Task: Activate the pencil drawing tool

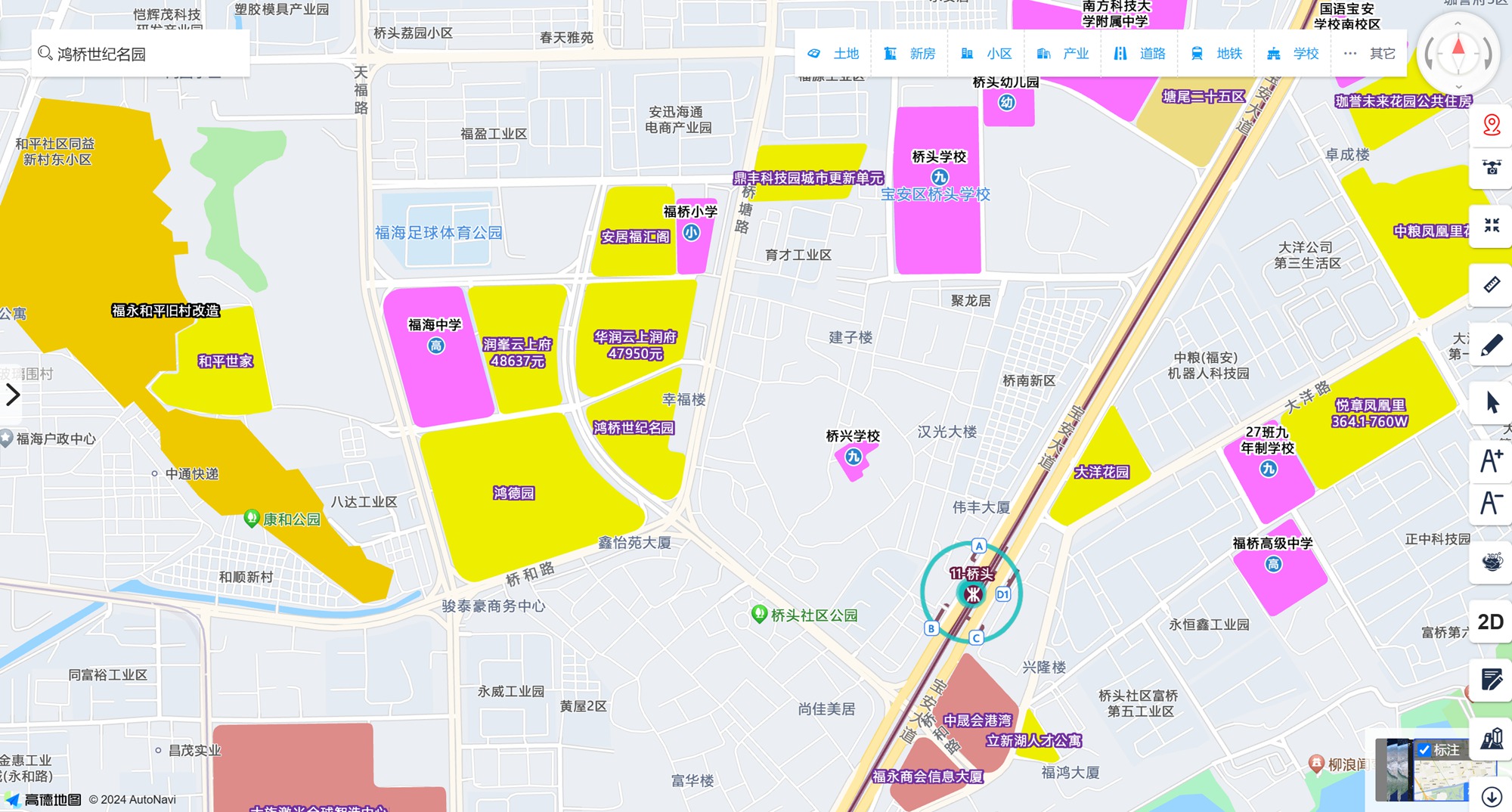Action: pos(1491,346)
